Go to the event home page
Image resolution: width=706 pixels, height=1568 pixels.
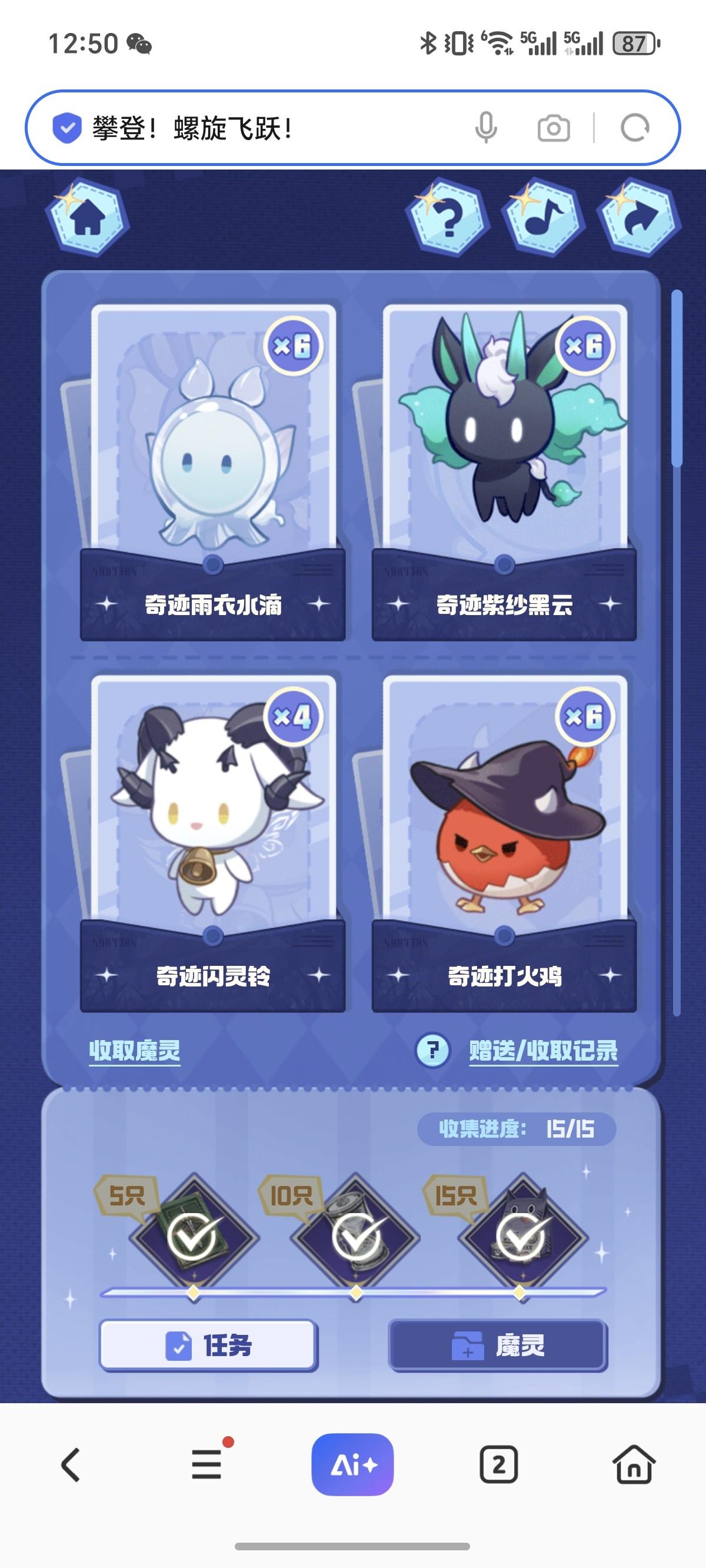point(87,218)
